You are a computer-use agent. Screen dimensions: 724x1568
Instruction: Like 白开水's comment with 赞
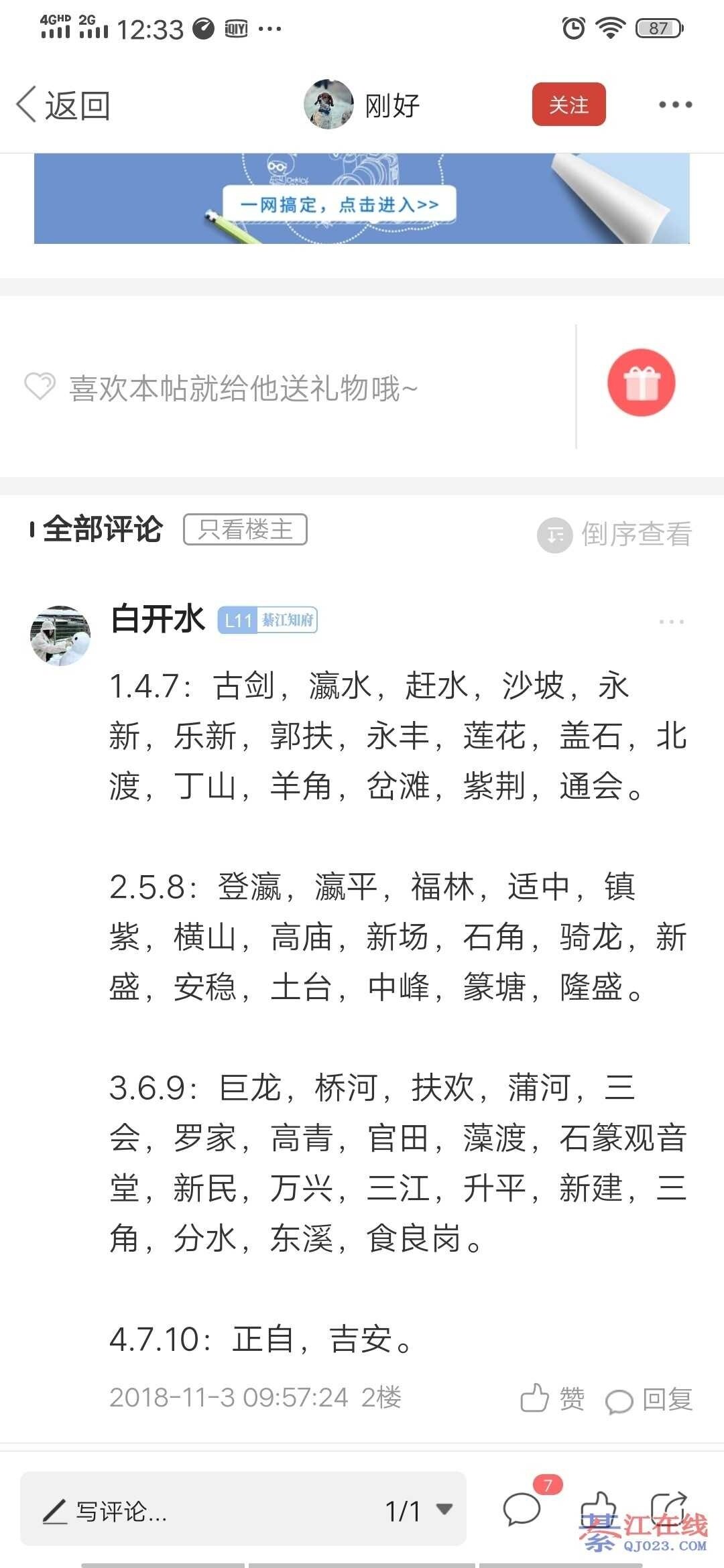click(x=553, y=1398)
